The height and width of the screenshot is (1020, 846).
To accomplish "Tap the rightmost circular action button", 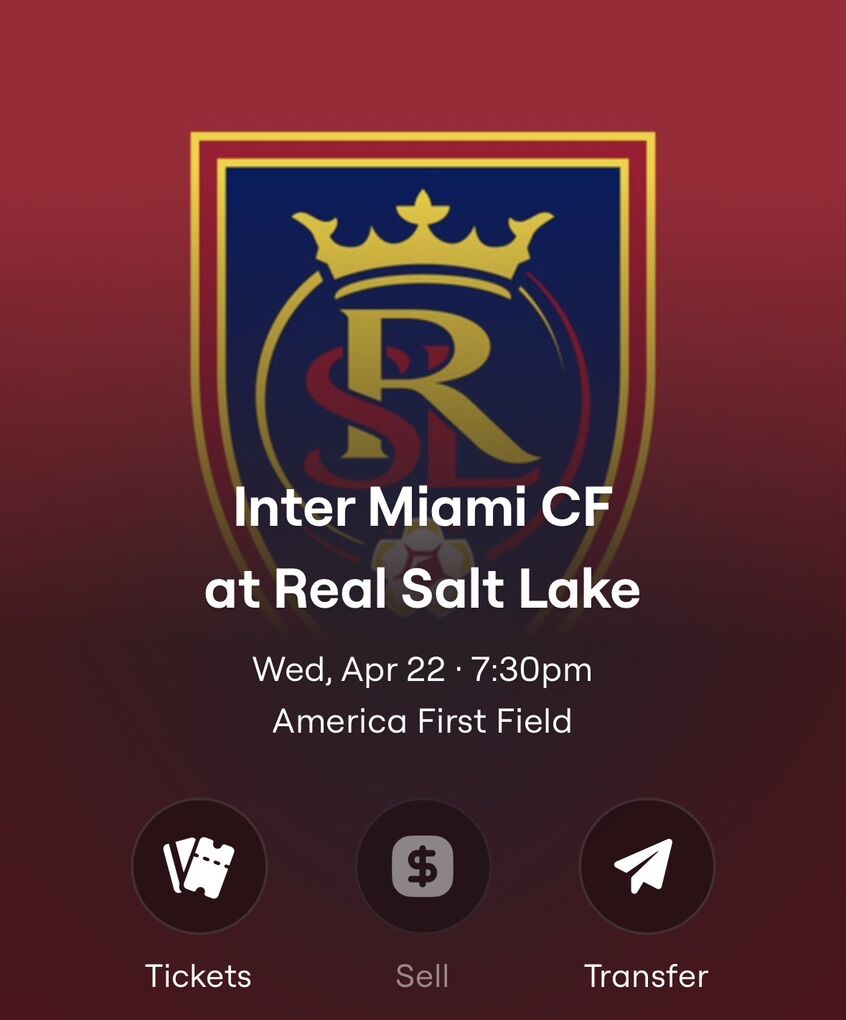I will [646, 868].
